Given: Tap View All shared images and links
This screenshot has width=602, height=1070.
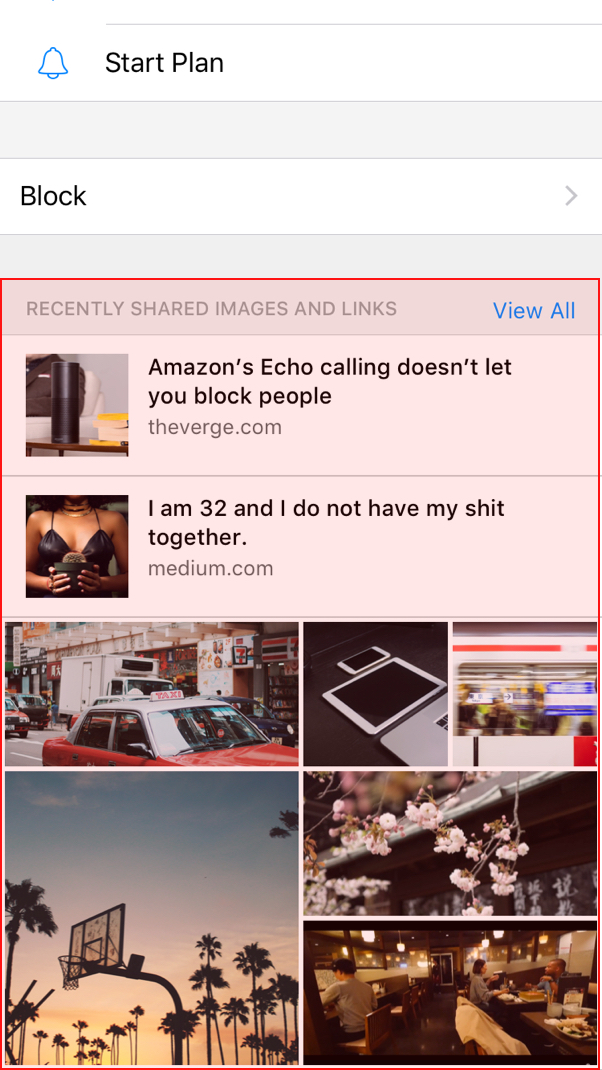Looking at the screenshot, I should click(533, 311).
